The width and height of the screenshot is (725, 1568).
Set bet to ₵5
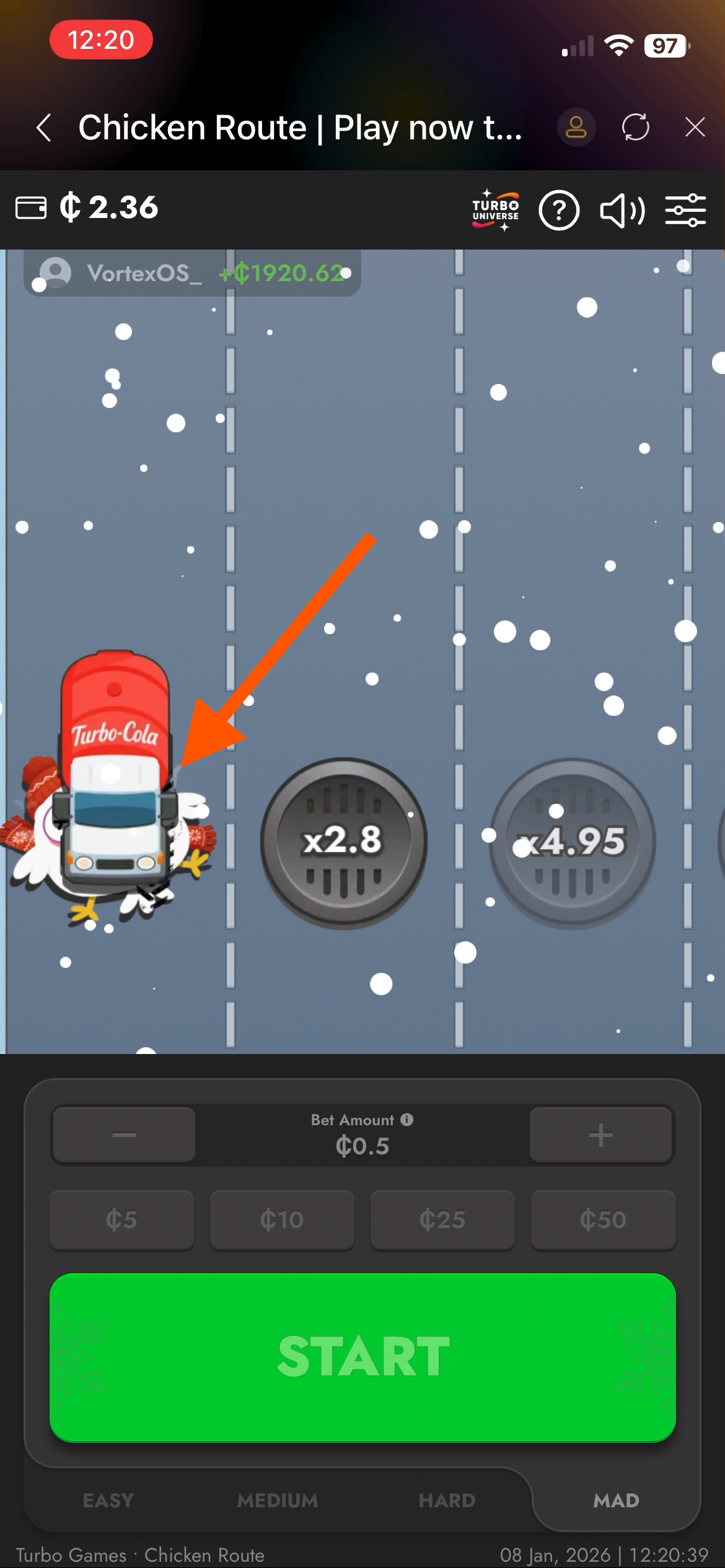click(x=121, y=1220)
